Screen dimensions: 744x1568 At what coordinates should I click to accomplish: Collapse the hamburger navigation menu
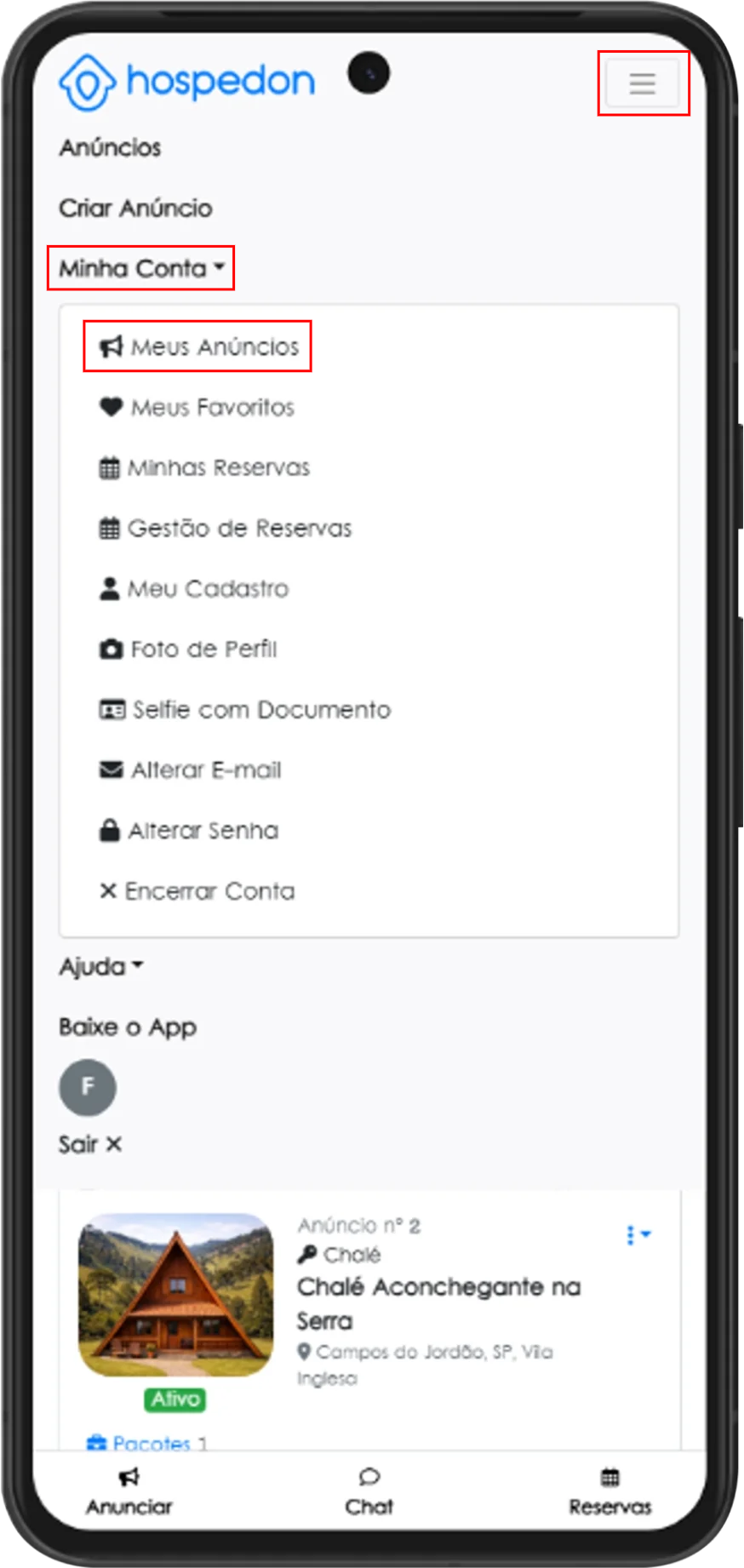[x=642, y=83]
